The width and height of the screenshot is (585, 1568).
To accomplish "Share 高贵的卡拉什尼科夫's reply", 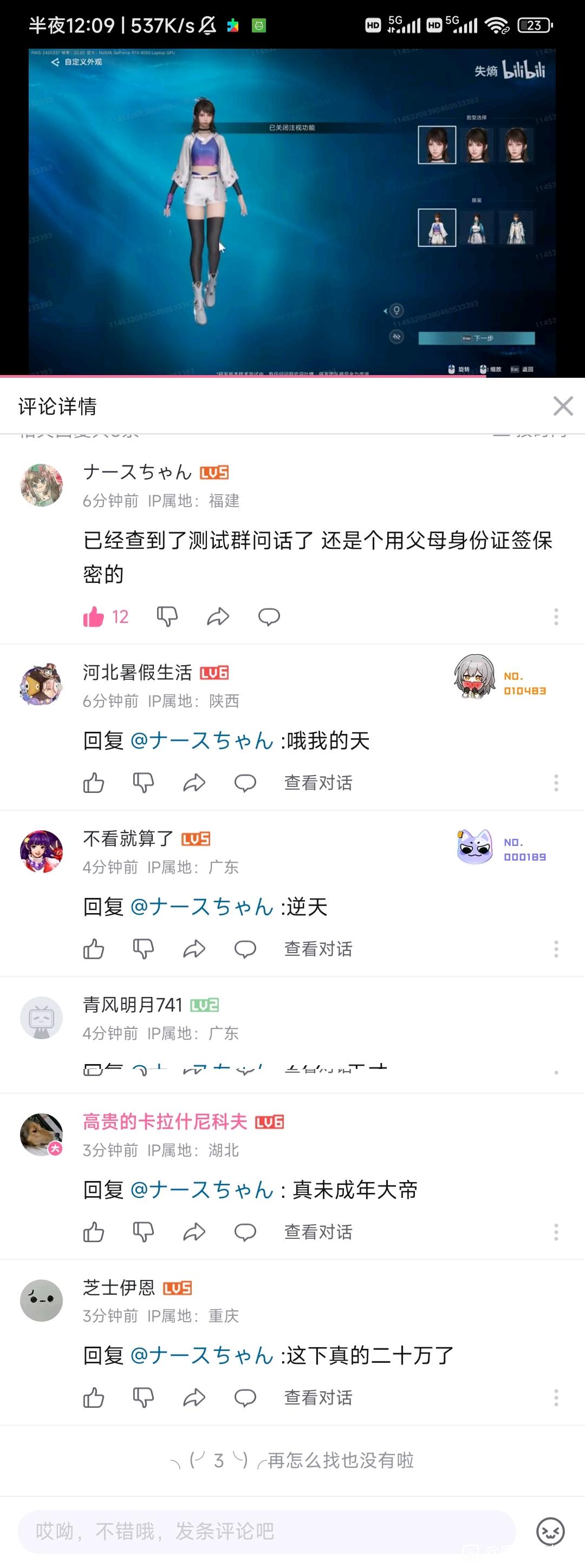I will pos(194,1232).
